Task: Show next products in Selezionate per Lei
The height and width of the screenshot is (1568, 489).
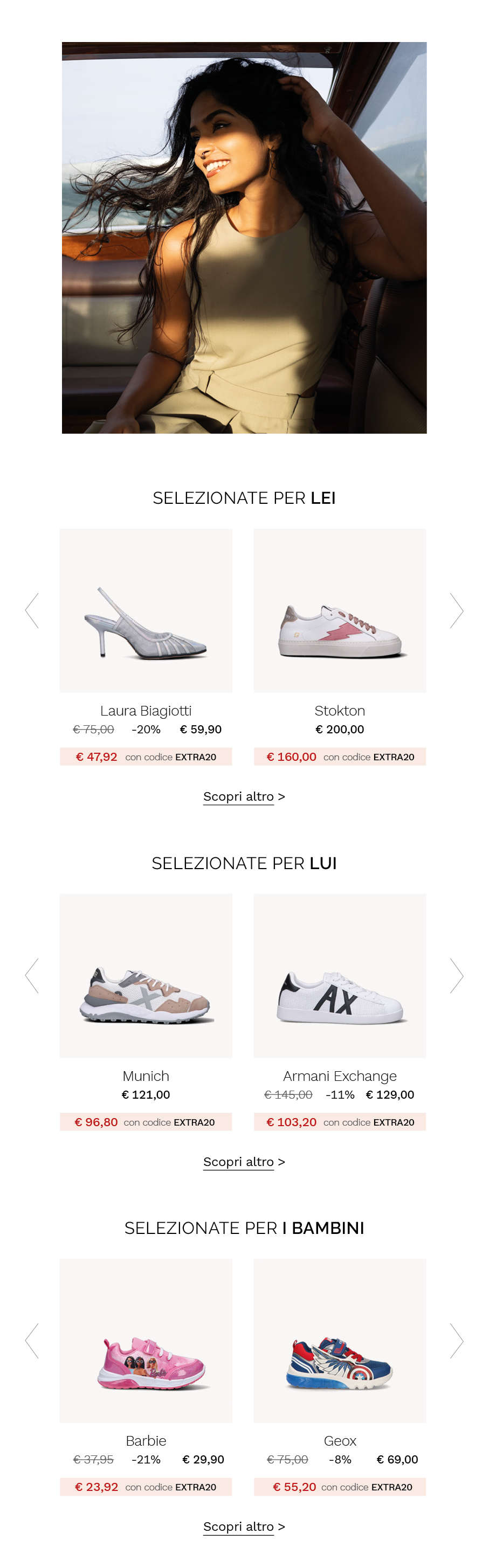Action: click(457, 610)
